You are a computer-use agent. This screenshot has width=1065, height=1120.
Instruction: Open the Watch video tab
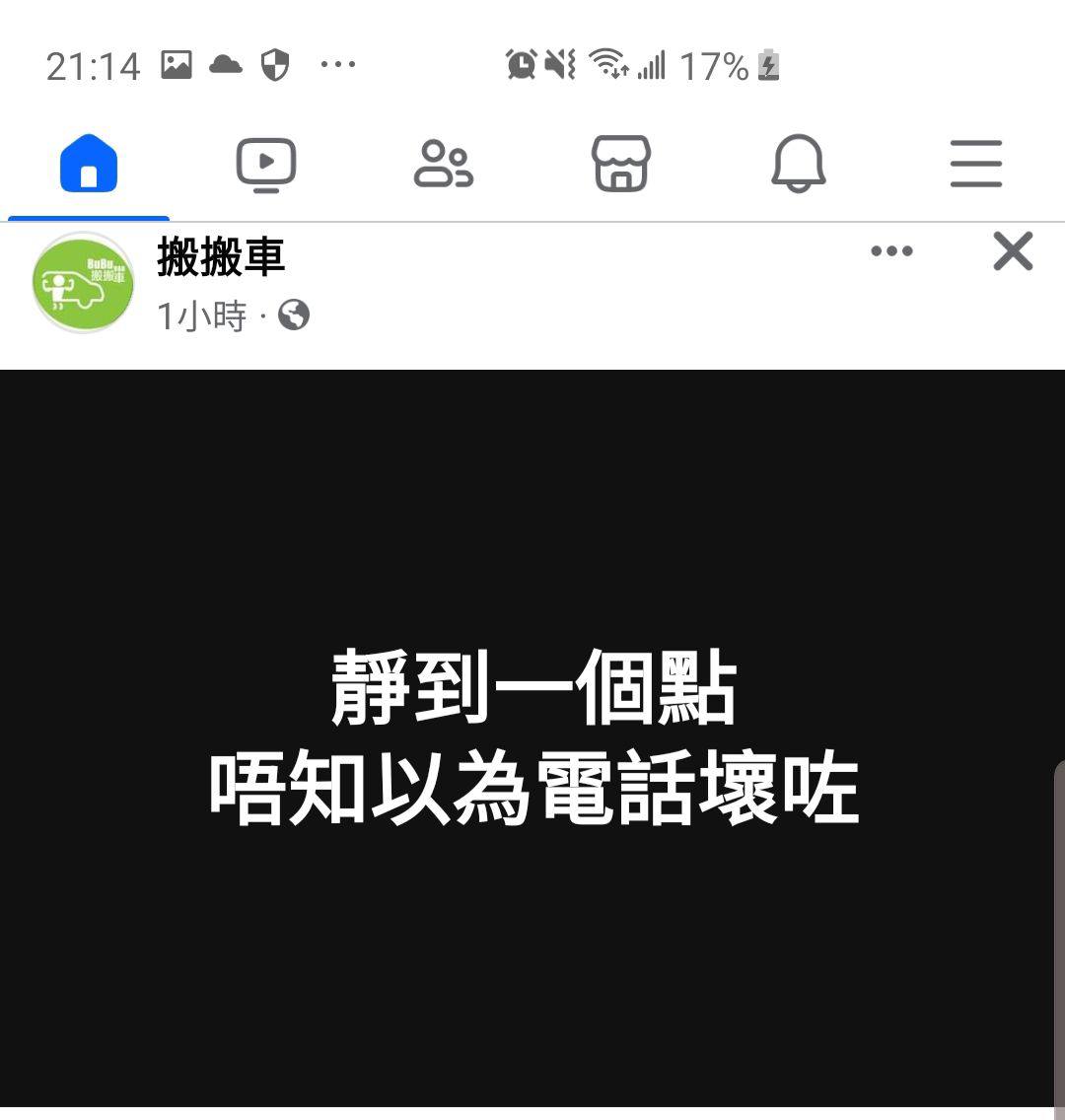[x=266, y=164]
